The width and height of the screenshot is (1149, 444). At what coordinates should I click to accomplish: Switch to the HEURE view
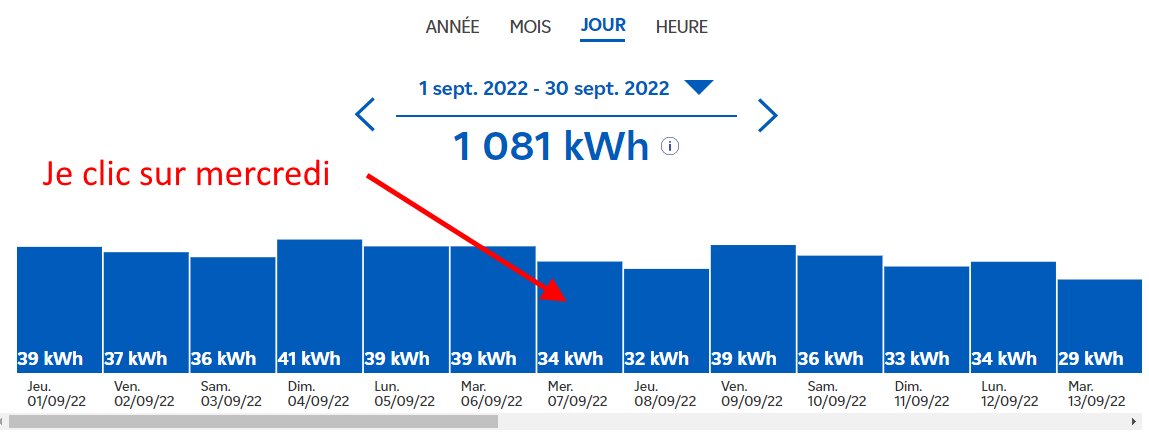coord(682,27)
